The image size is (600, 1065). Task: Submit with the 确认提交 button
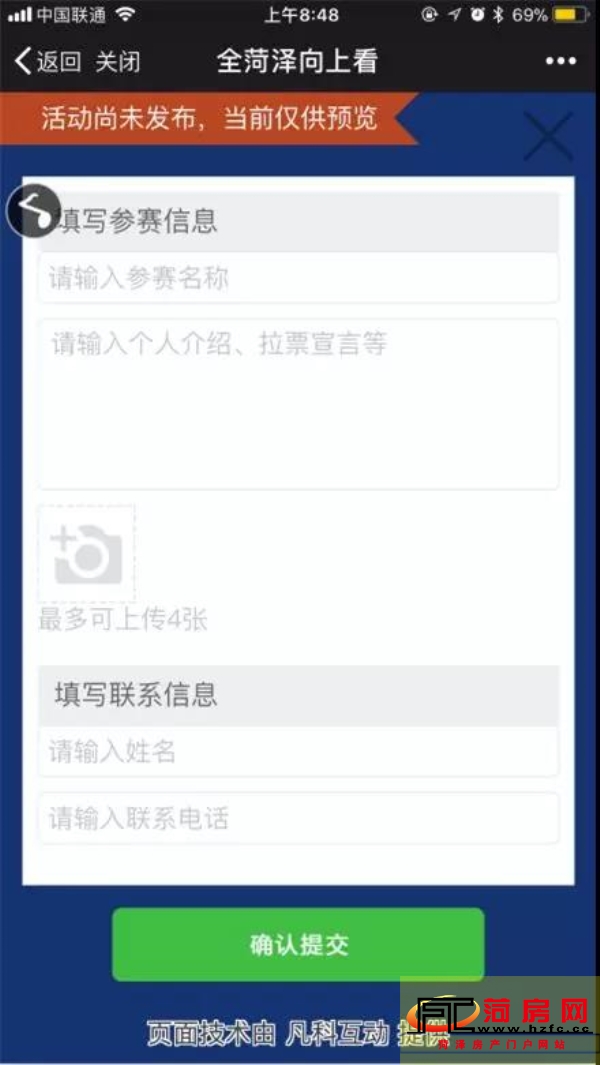coord(298,944)
